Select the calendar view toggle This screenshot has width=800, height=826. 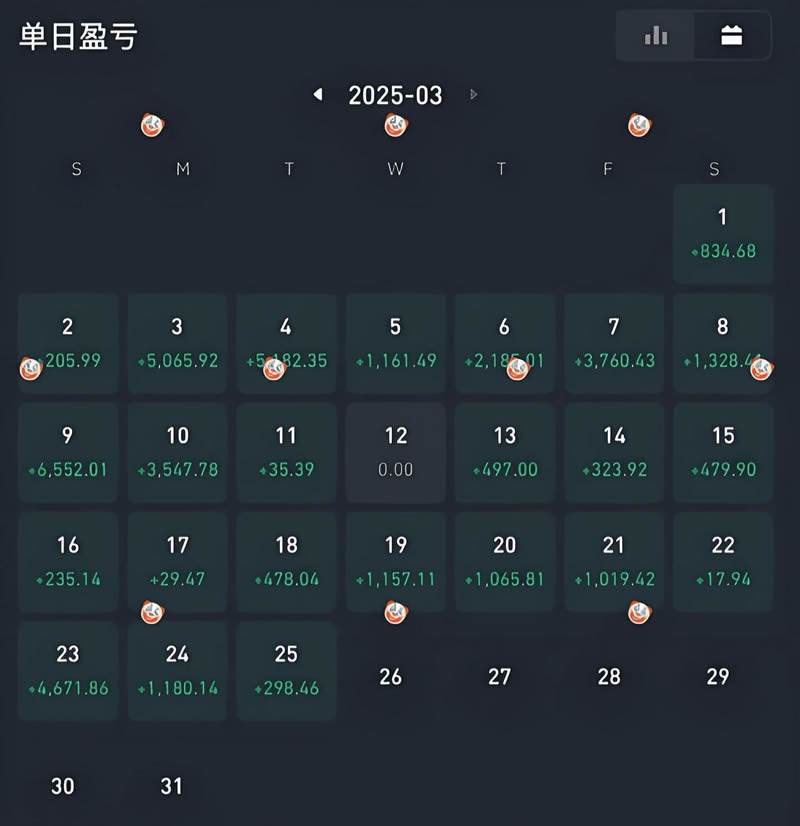(x=732, y=37)
